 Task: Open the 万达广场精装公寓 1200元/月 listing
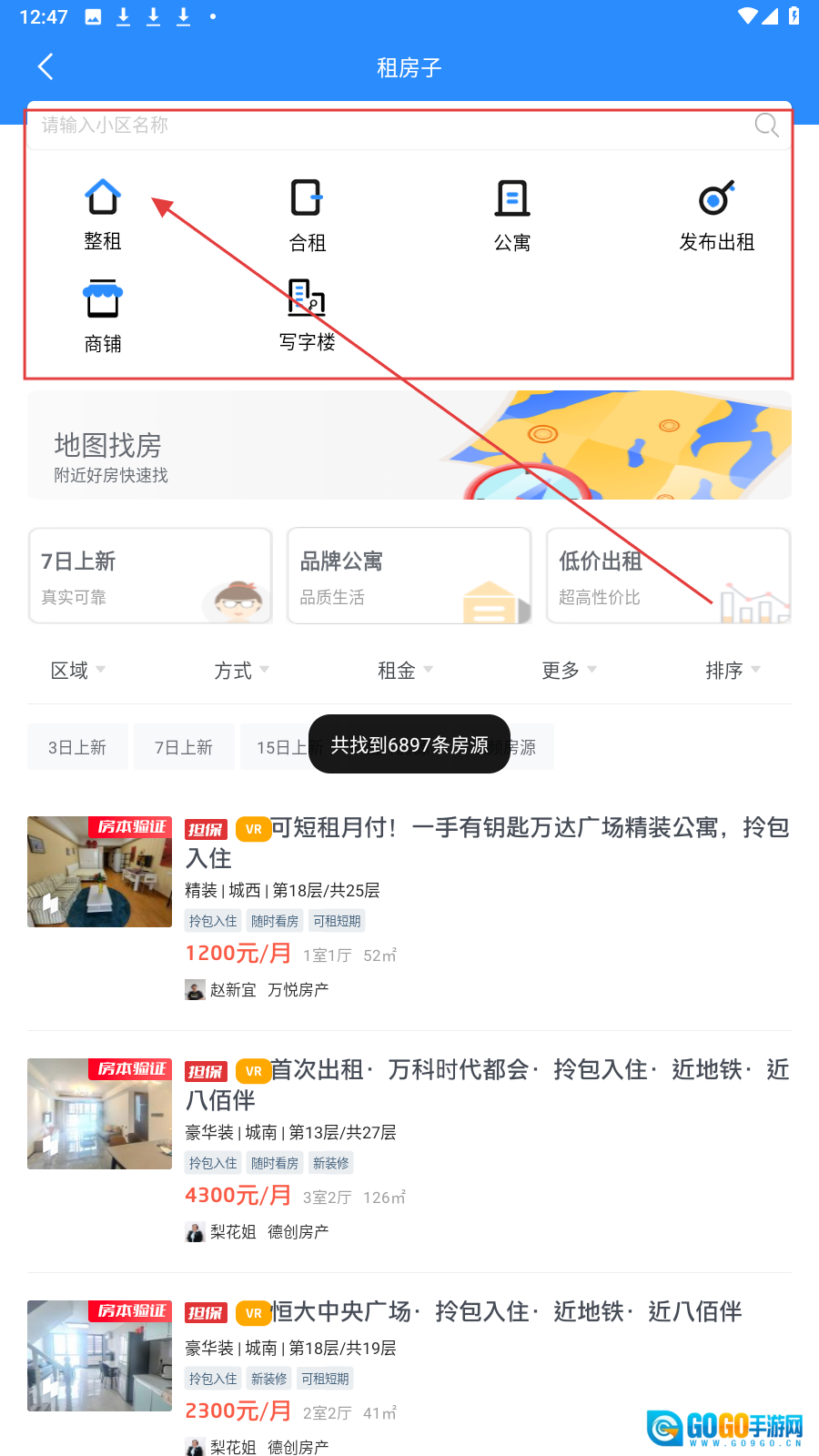pyautogui.click(x=486, y=842)
